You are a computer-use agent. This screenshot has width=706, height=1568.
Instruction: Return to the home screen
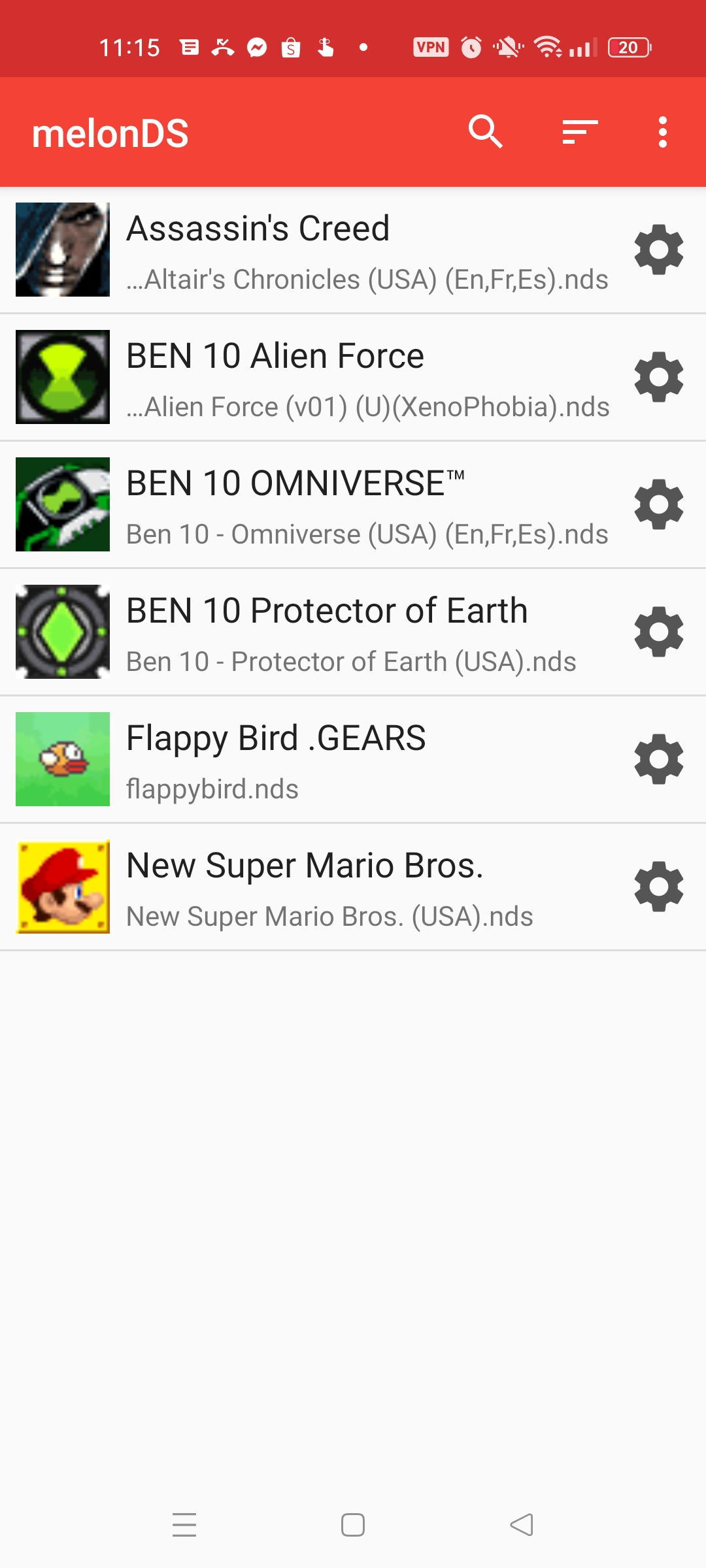[x=353, y=1525]
